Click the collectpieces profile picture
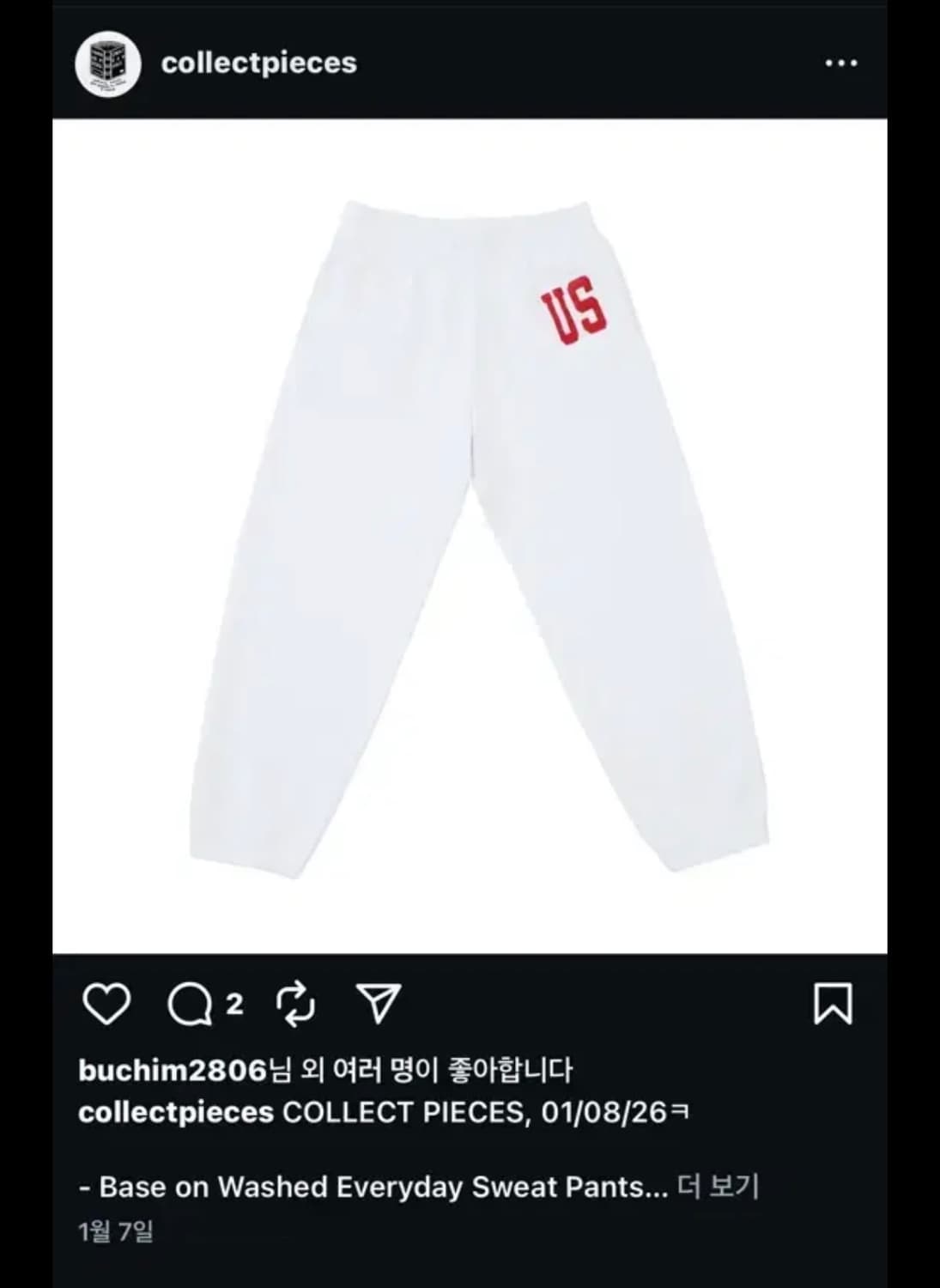 click(x=110, y=62)
